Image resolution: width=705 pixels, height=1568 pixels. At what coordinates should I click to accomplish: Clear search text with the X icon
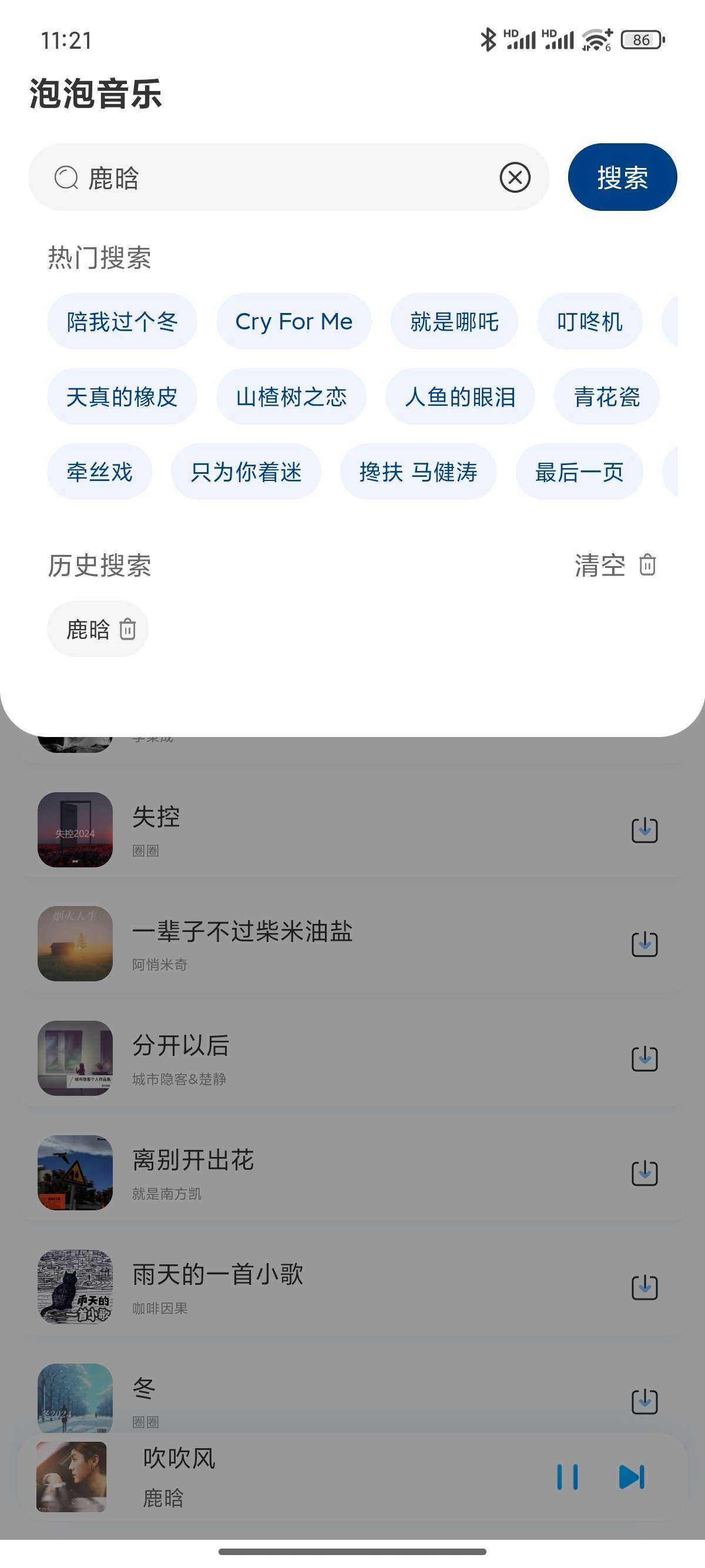(513, 177)
